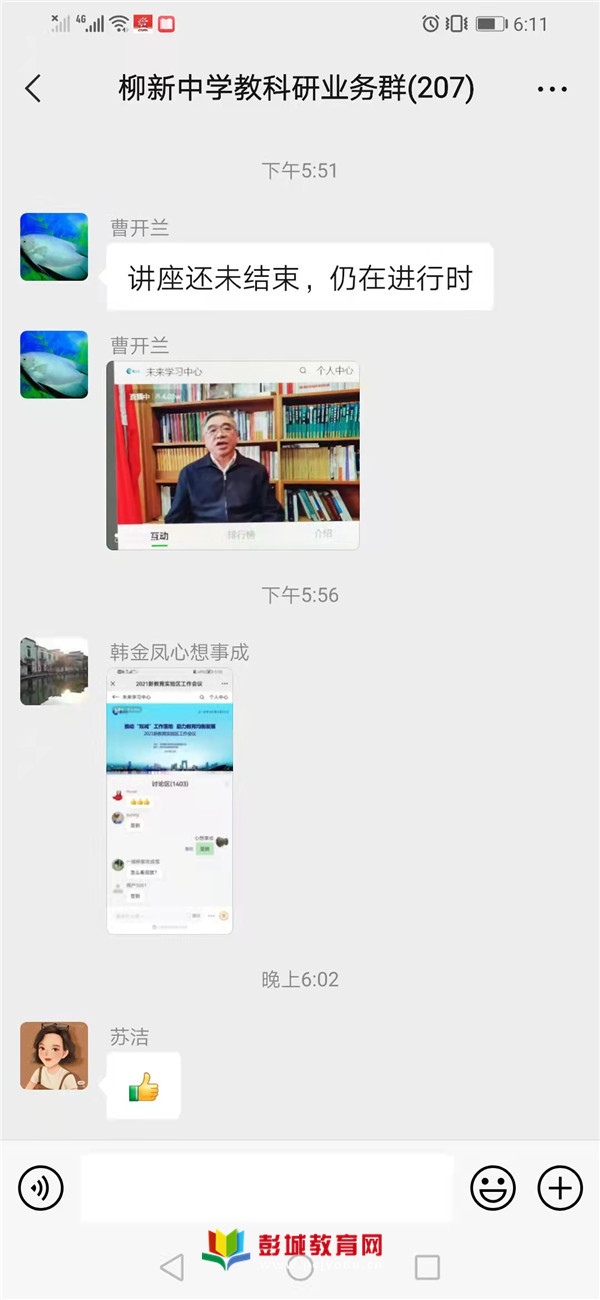Open the emoji picker

tap(493, 1188)
